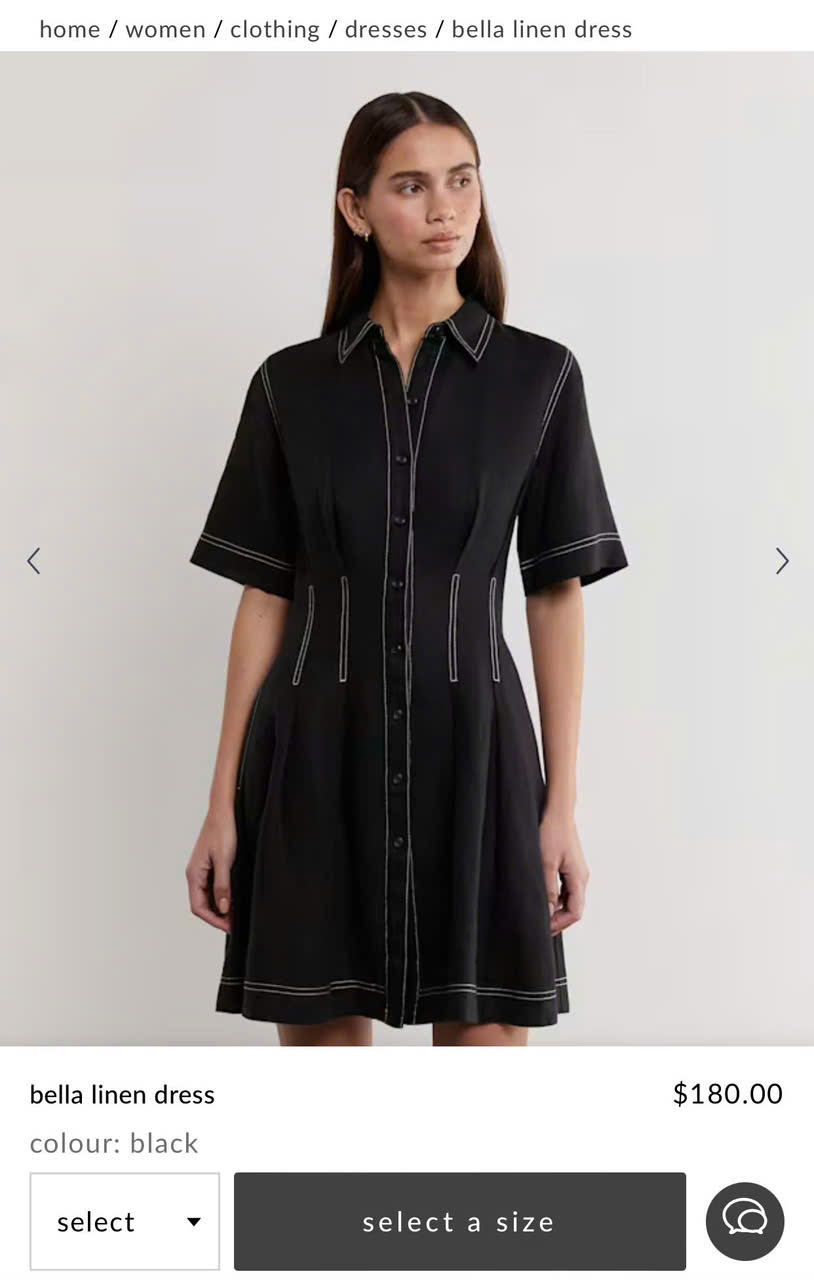
Task: Open the size select dropdown
Action: click(125, 1222)
